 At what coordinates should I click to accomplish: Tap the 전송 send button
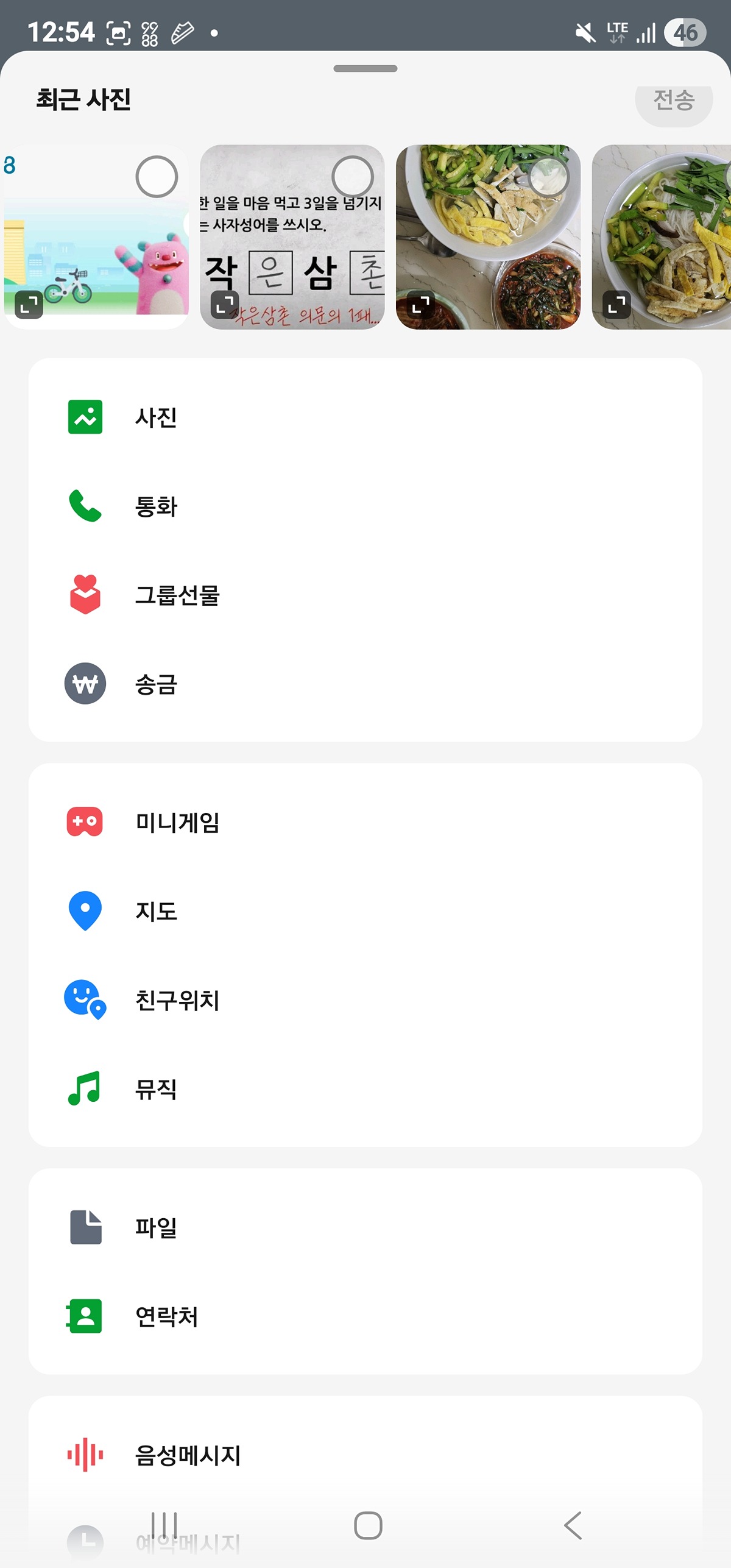point(673,101)
